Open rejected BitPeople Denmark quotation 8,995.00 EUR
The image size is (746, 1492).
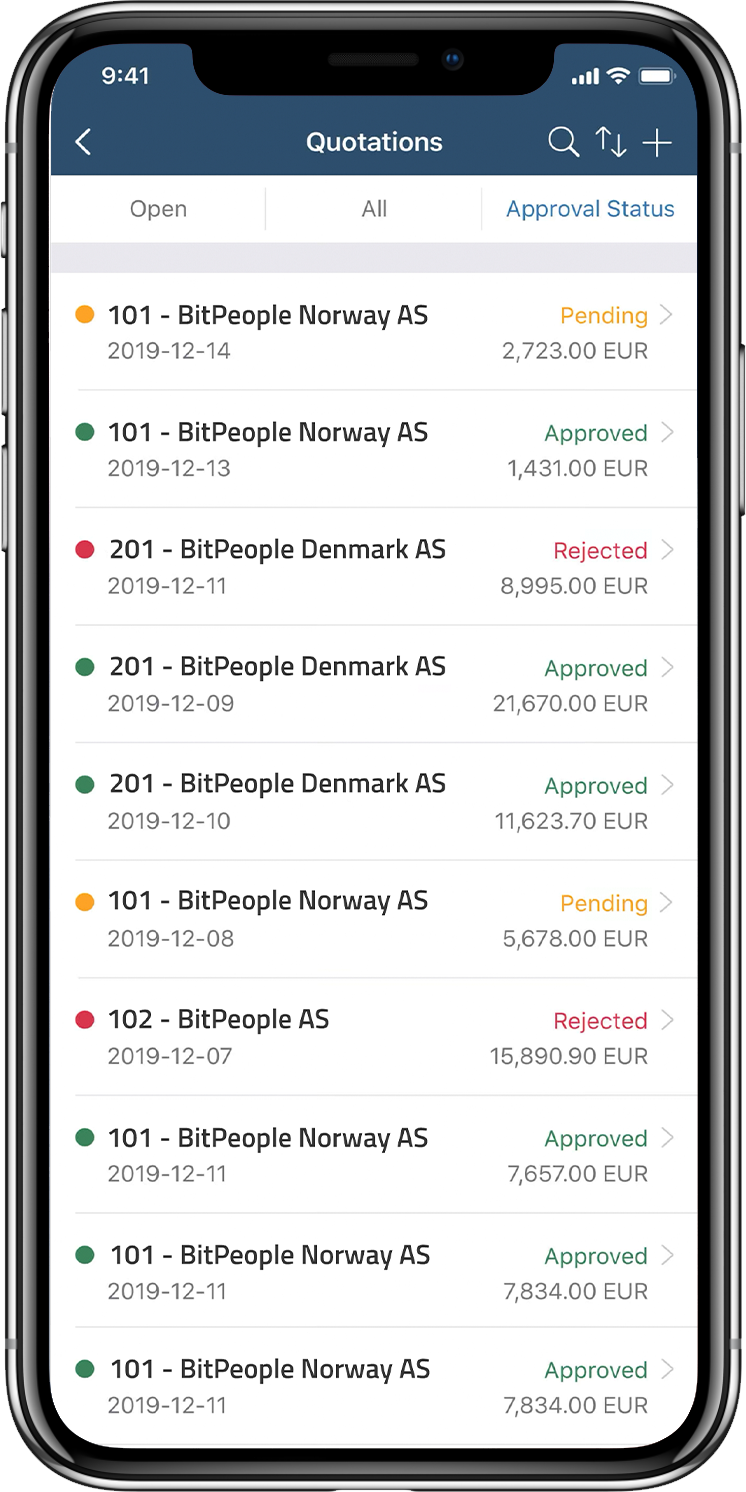pyautogui.click(x=374, y=567)
